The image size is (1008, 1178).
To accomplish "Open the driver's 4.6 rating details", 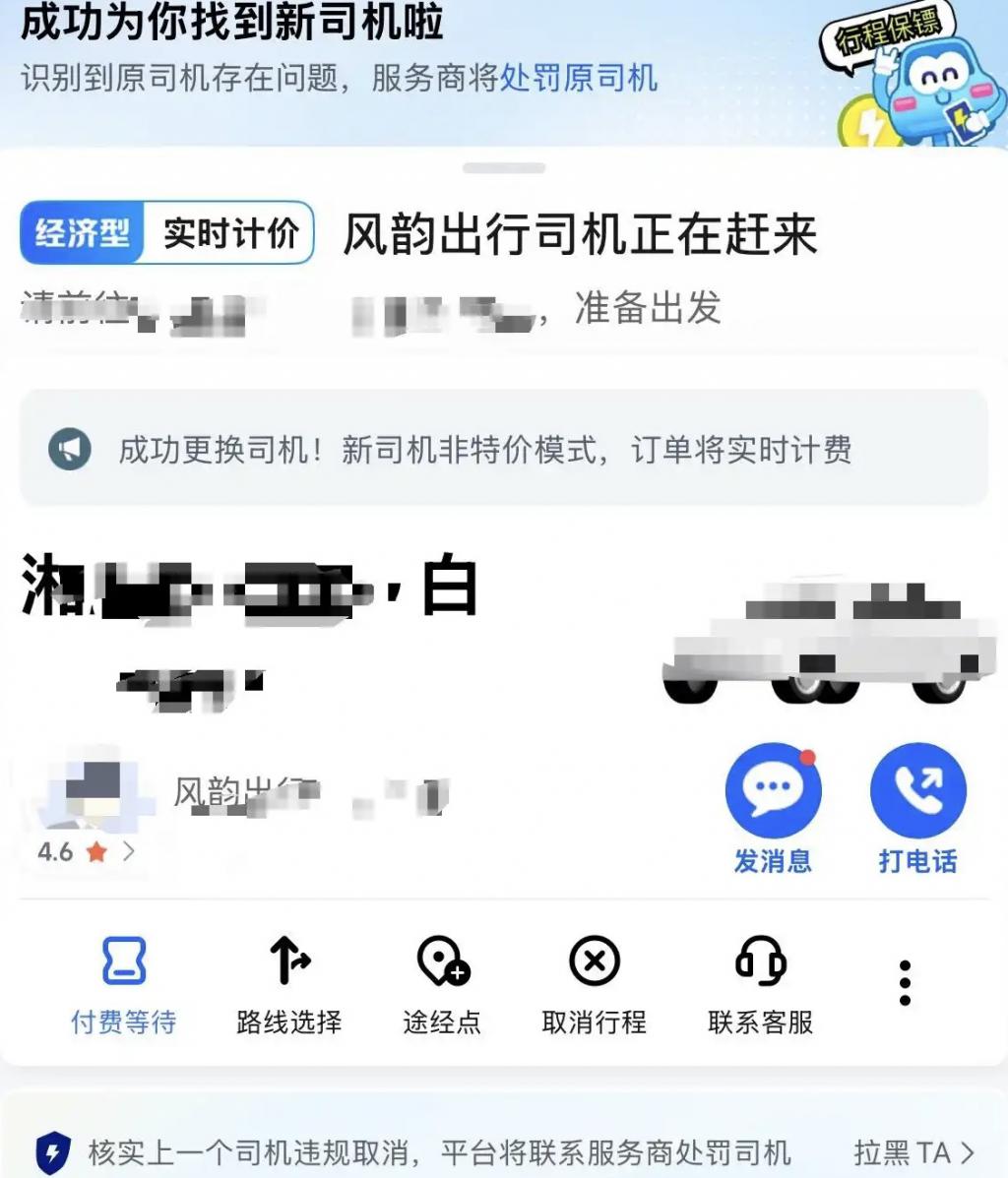I will (x=86, y=851).
